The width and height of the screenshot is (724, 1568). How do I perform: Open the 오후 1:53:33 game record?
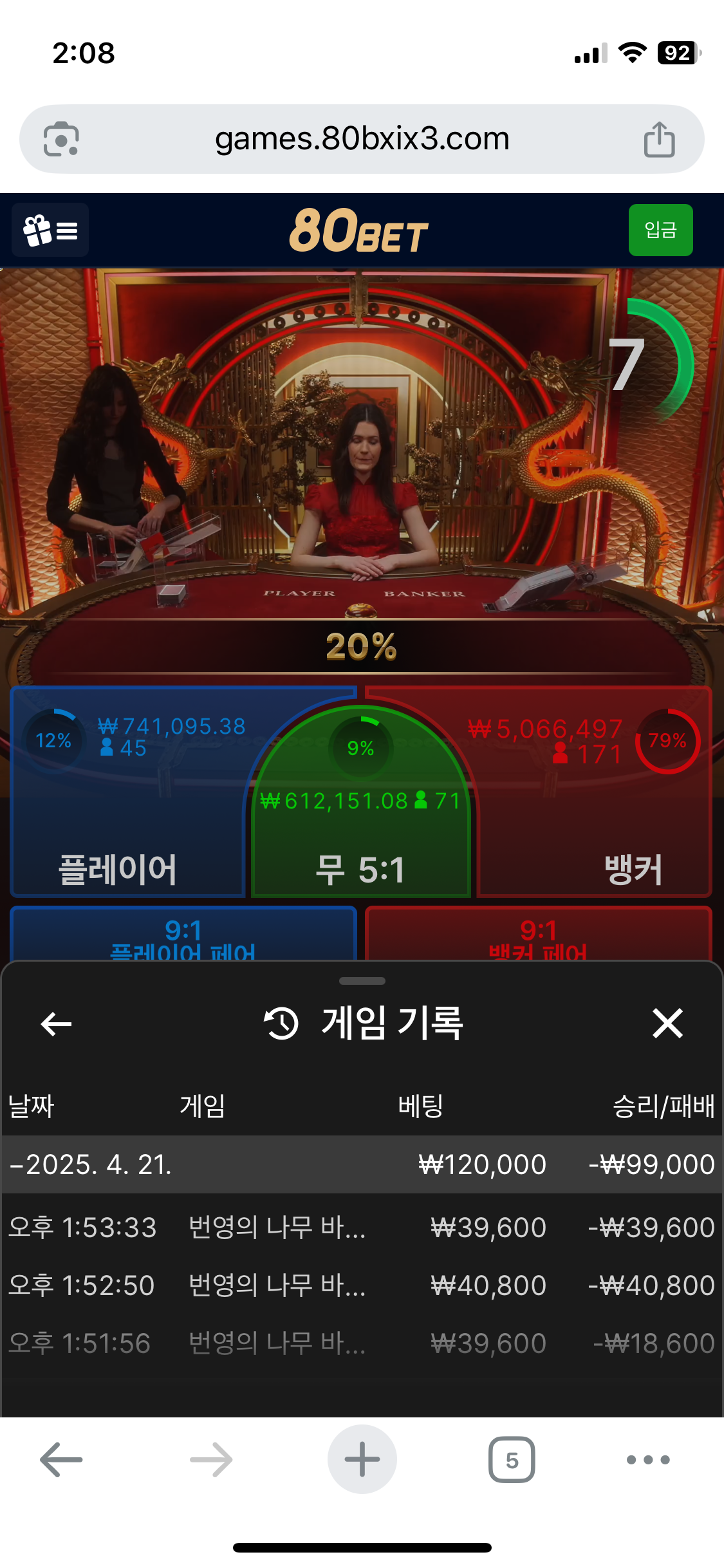[x=360, y=1227]
